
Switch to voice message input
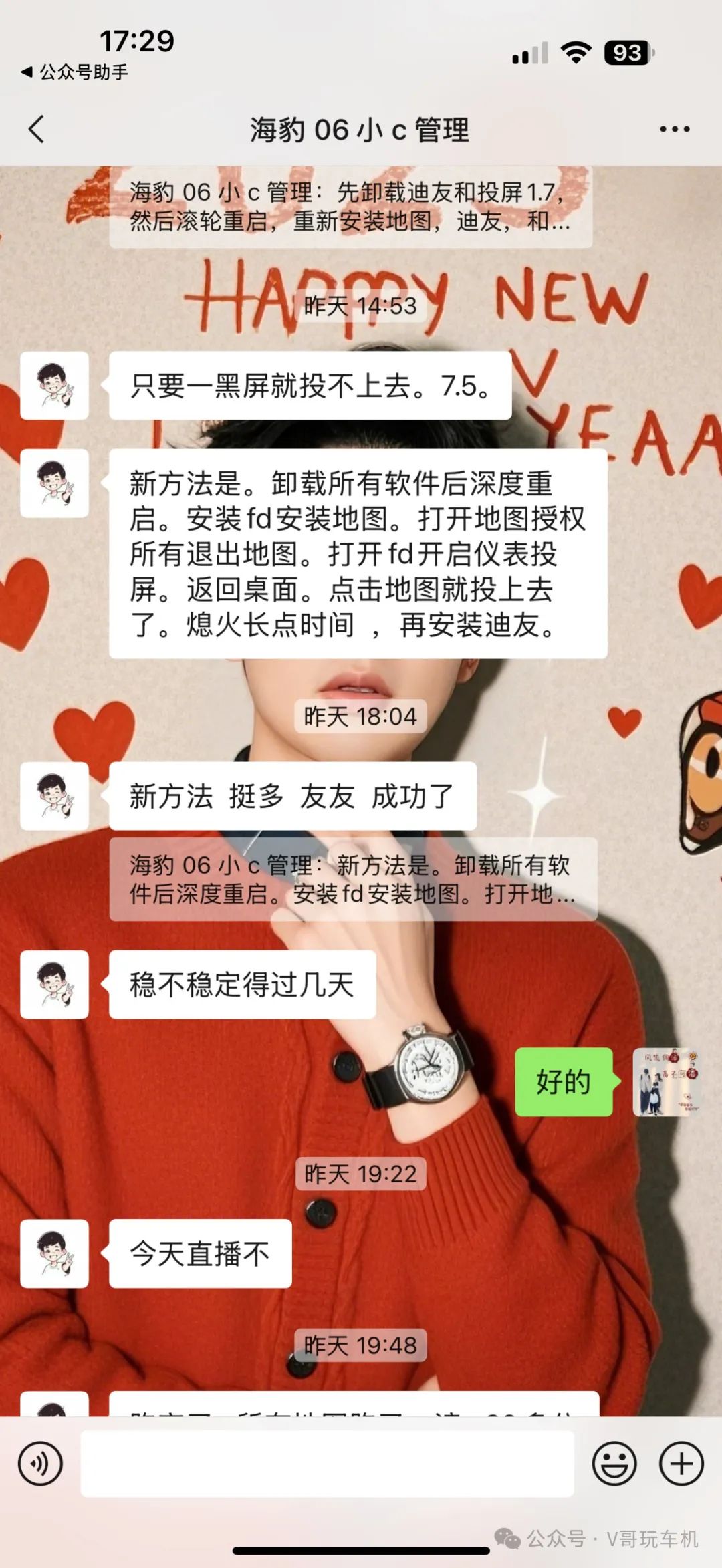40,1464
